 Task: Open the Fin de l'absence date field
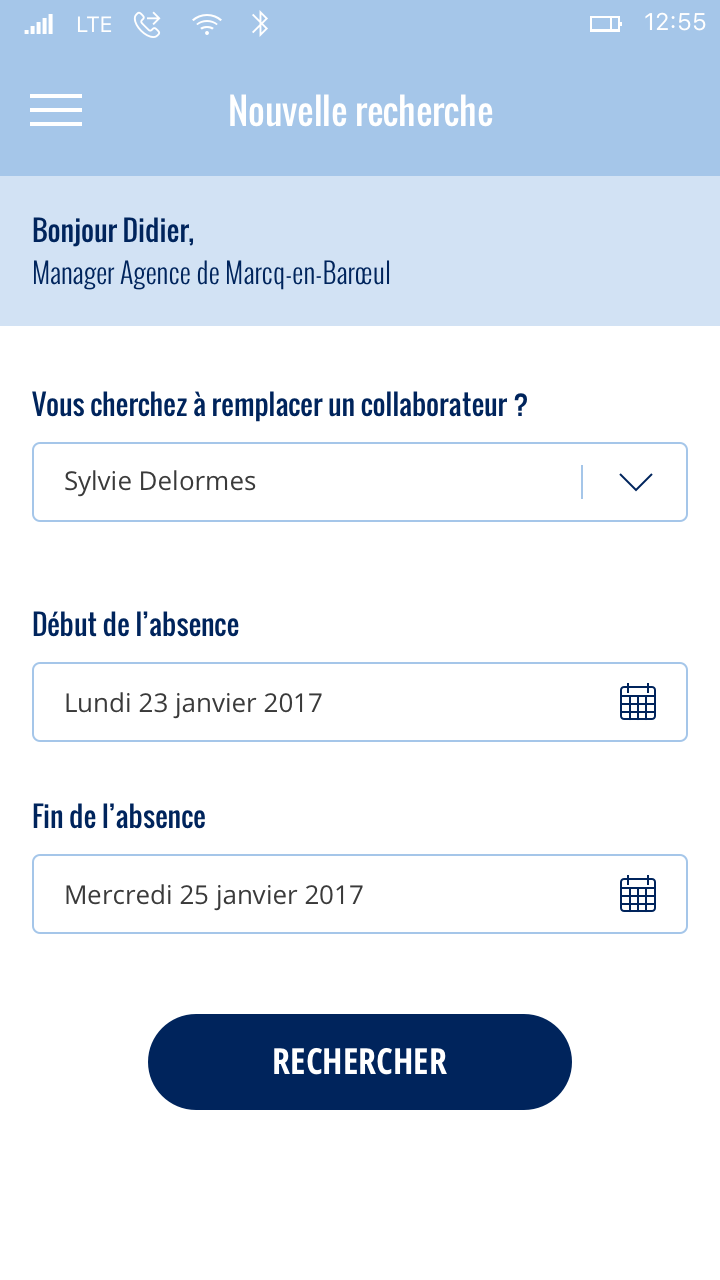click(360, 894)
